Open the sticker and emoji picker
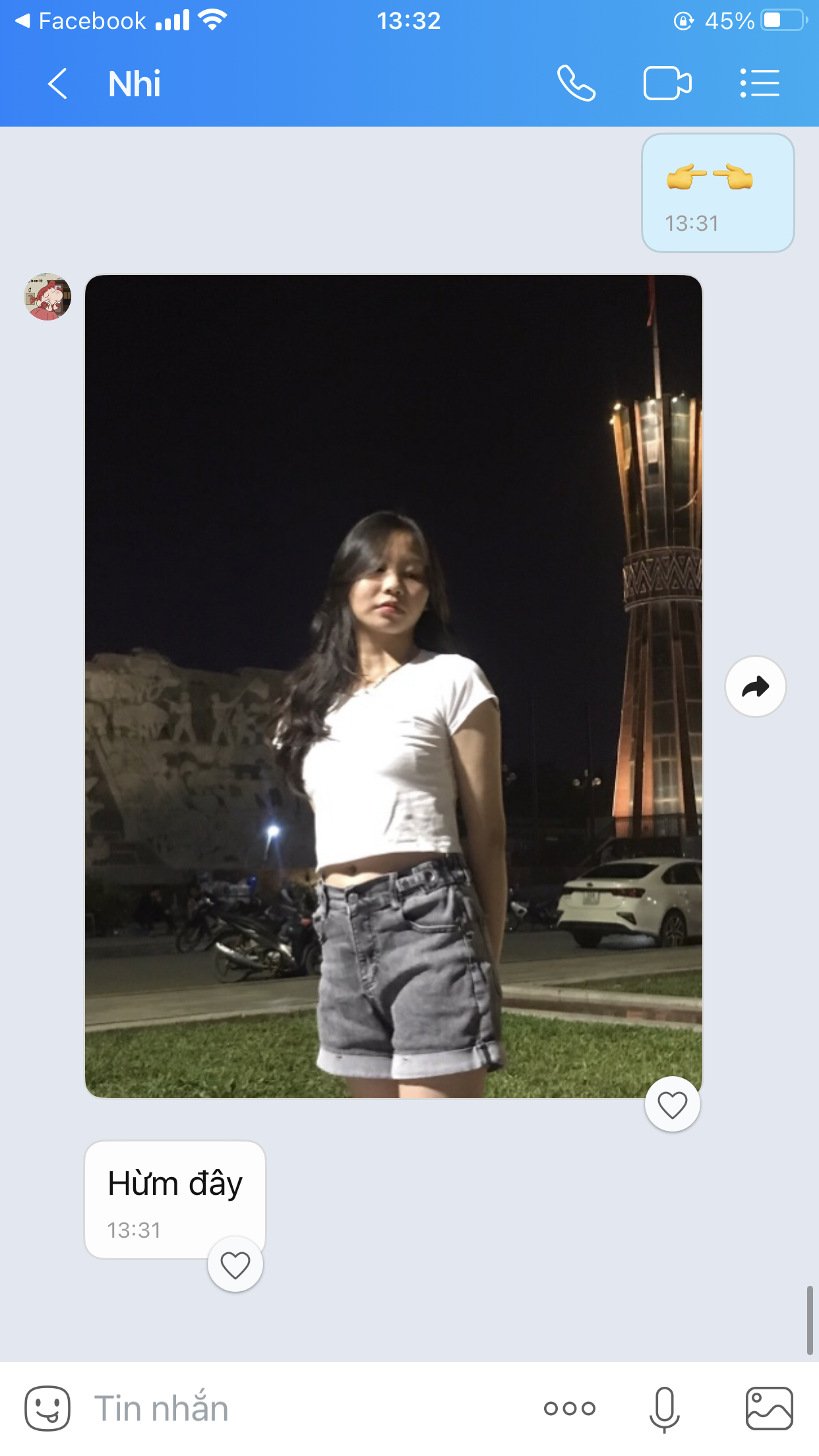 pos(47,1409)
